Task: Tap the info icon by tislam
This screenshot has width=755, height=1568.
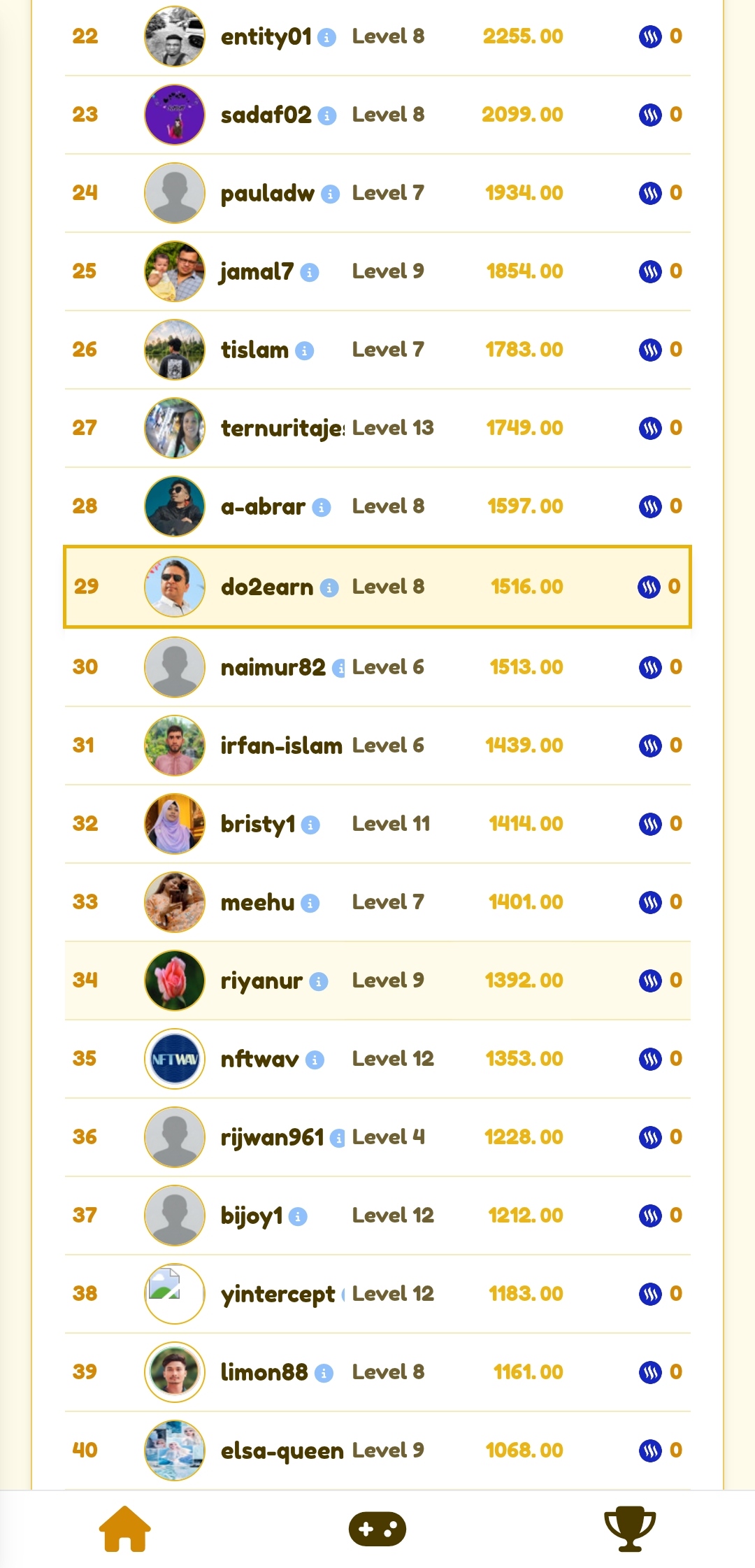Action: click(x=304, y=350)
